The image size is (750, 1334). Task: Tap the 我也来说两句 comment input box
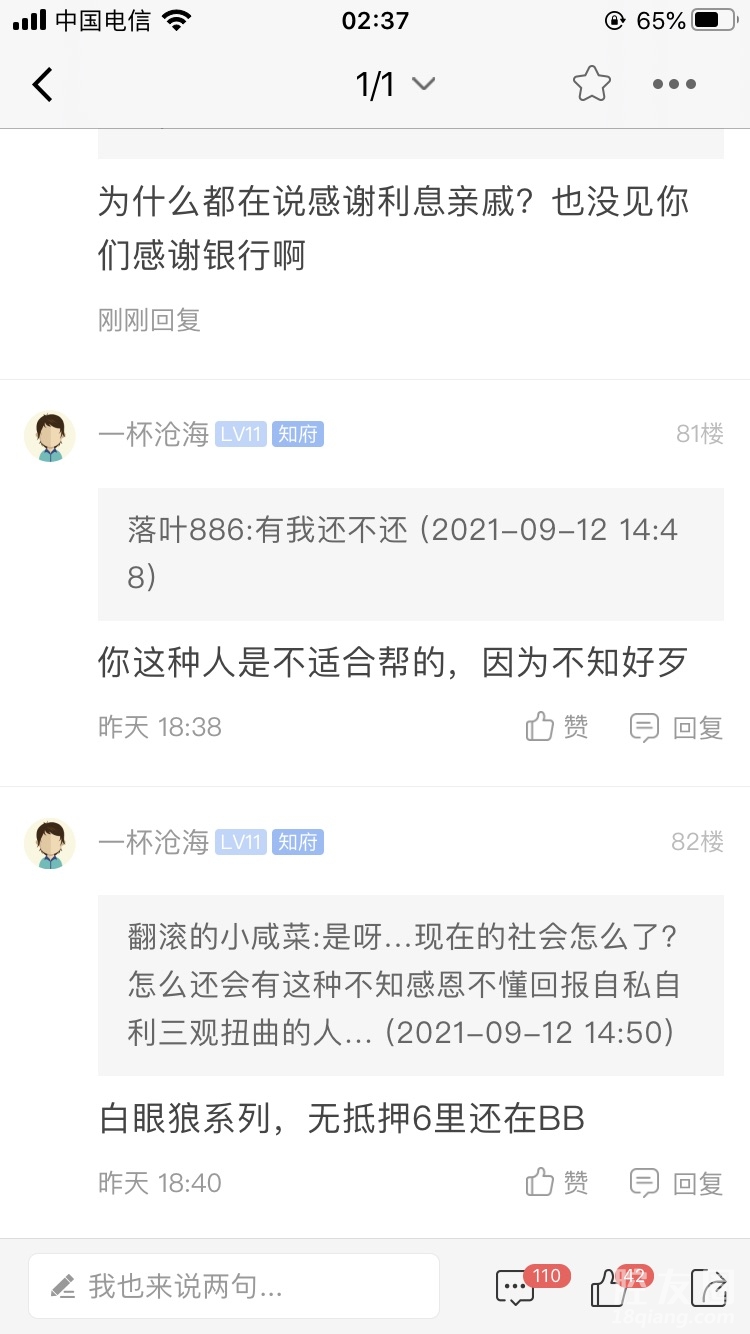pos(234,1286)
